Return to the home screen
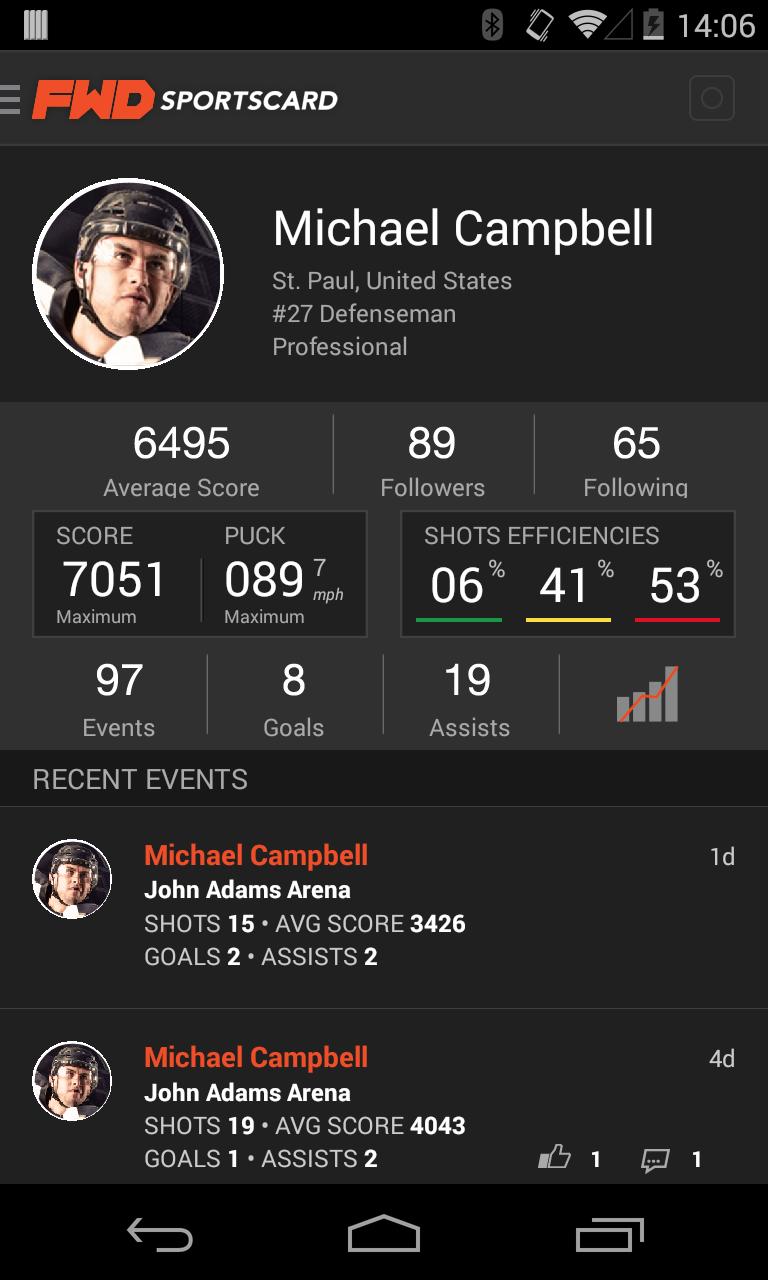The image size is (768, 1280). (384, 1234)
